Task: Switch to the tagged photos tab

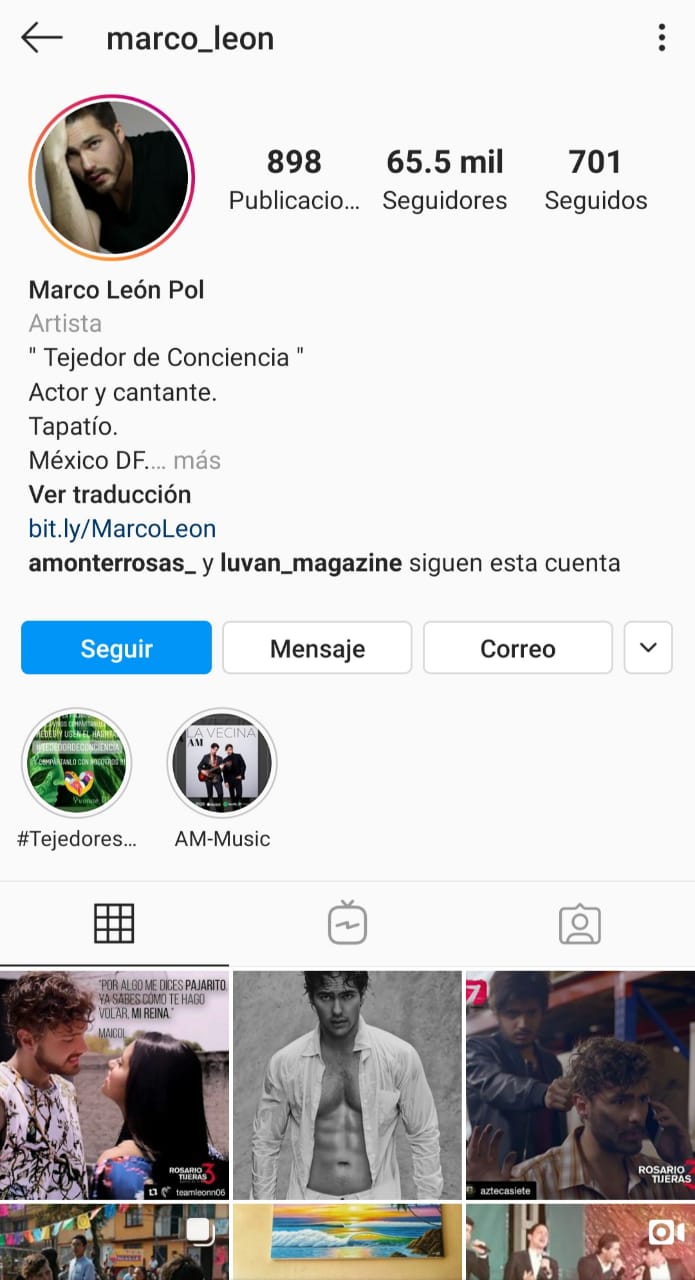Action: click(x=580, y=923)
